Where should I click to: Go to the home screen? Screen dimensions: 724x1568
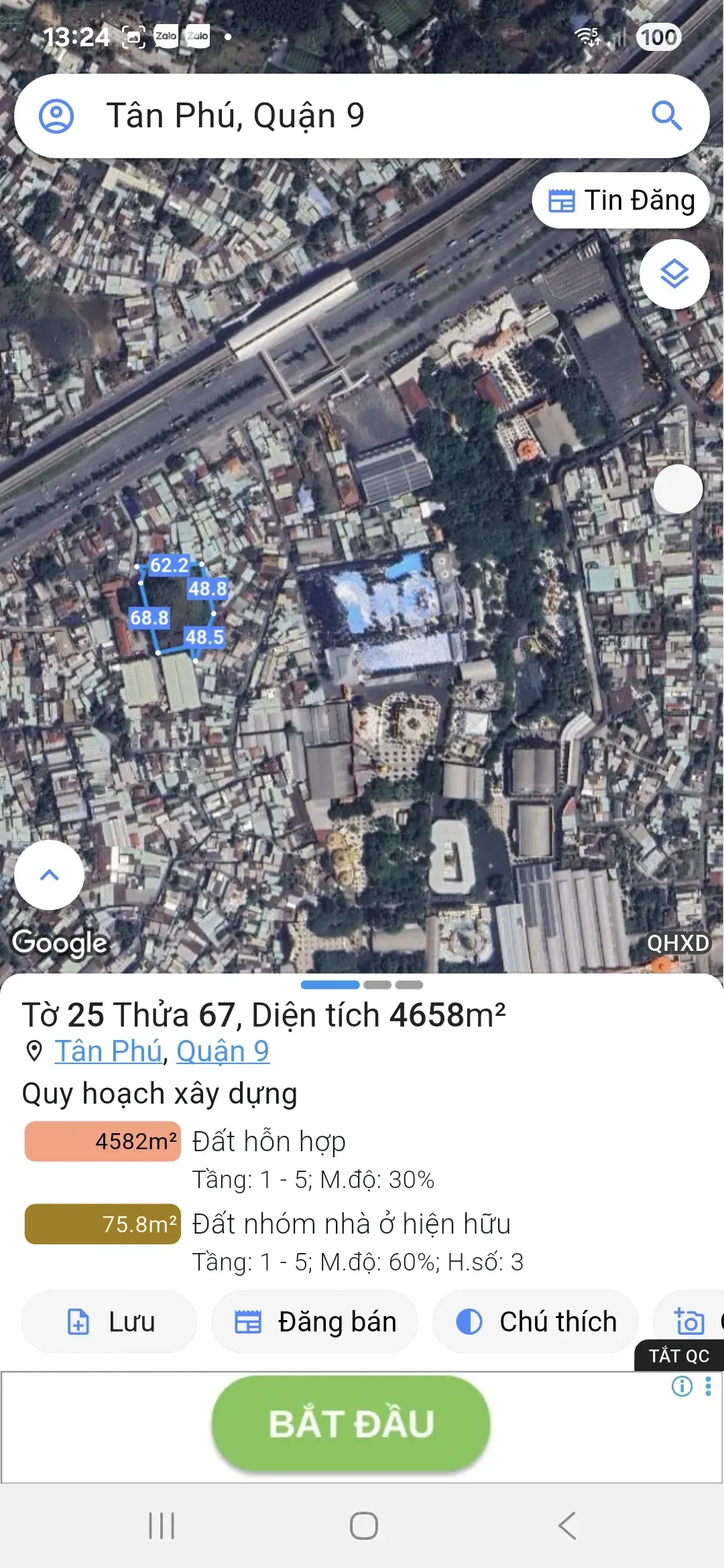[363, 1526]
